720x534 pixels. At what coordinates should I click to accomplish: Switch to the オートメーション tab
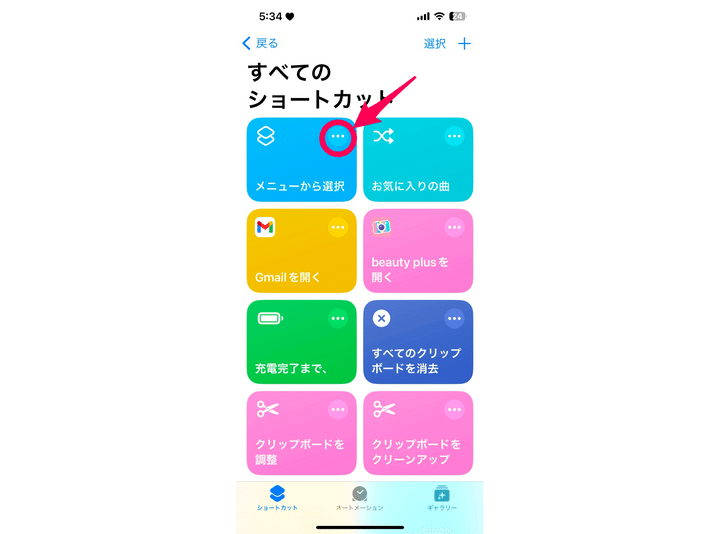[x=360, y=499]
